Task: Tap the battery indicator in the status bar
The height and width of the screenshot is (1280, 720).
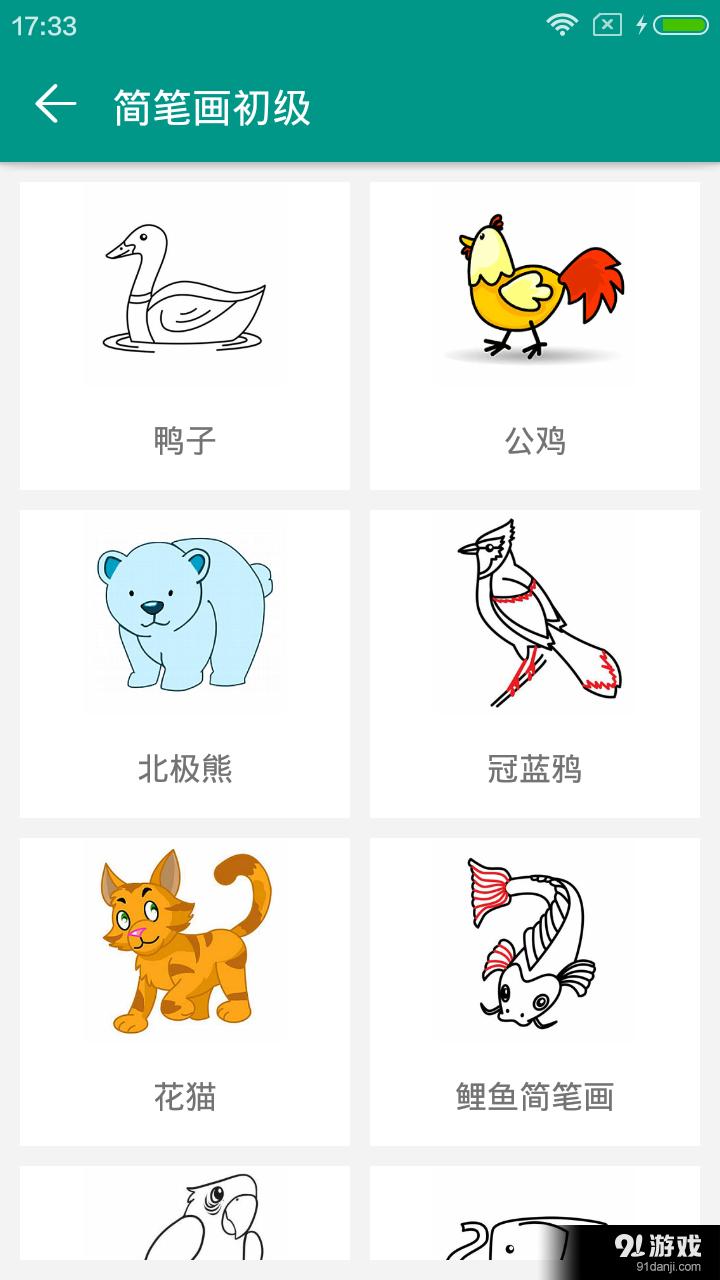Action: tap(682, 25)
